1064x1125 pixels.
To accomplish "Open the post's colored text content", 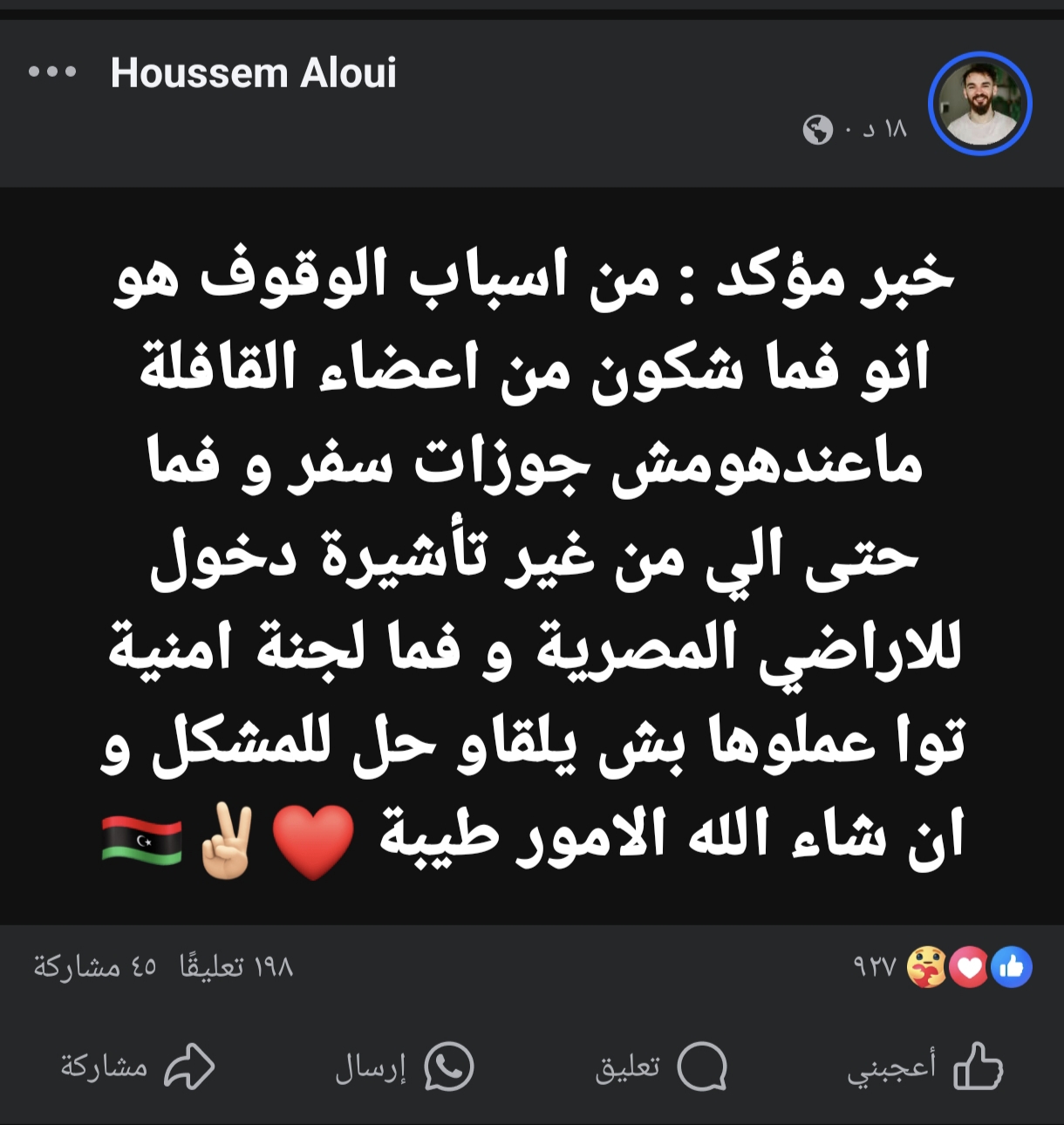I will 532,556.
